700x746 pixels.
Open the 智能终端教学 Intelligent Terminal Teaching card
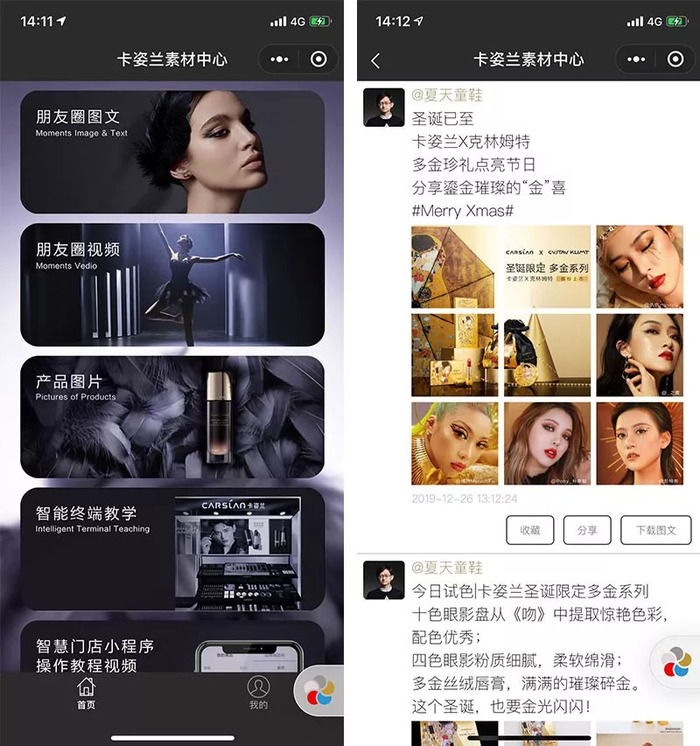click(x=172, y=548)
